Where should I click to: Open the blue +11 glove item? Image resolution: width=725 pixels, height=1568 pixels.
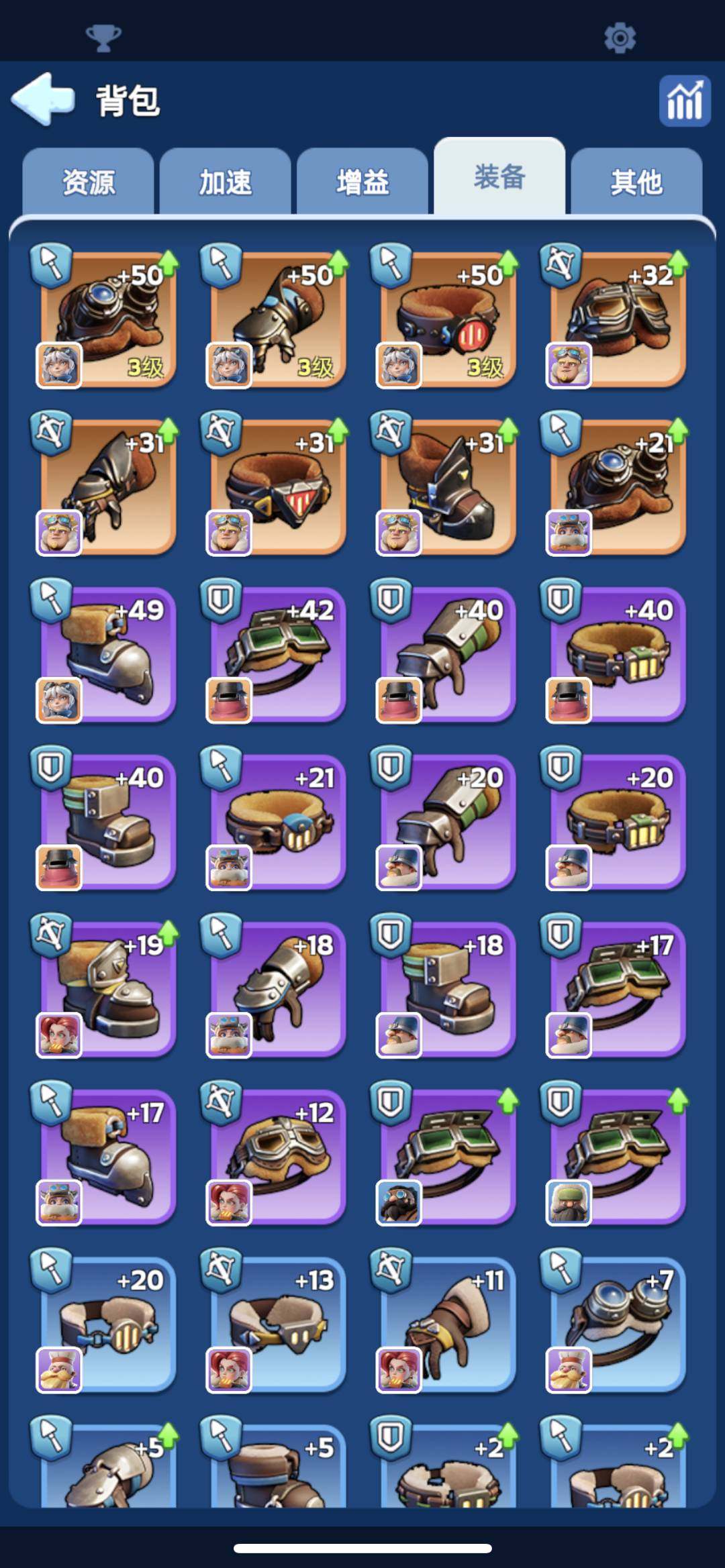[448, 1324]
